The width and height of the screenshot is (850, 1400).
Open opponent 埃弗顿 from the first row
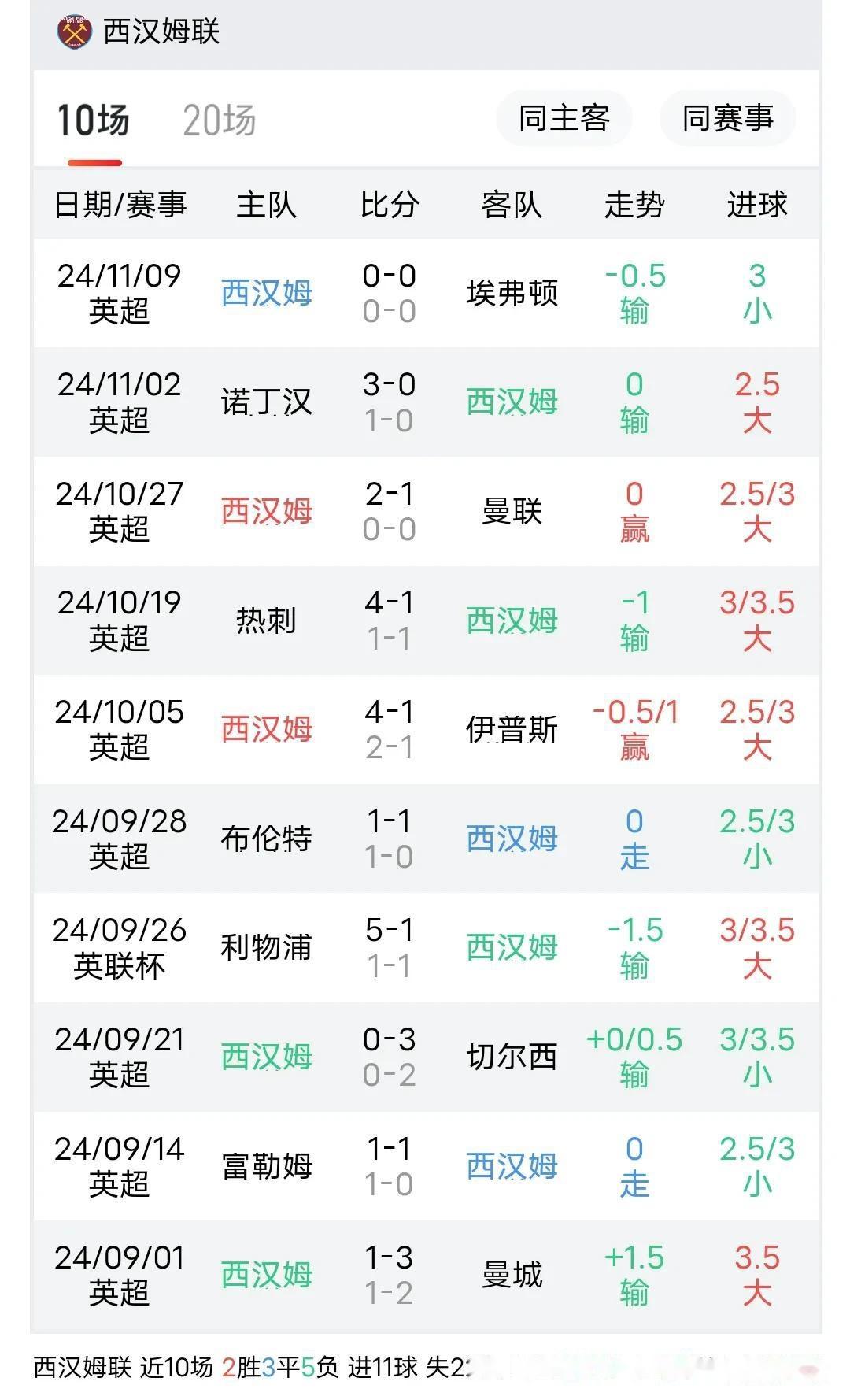pos(510,291)
